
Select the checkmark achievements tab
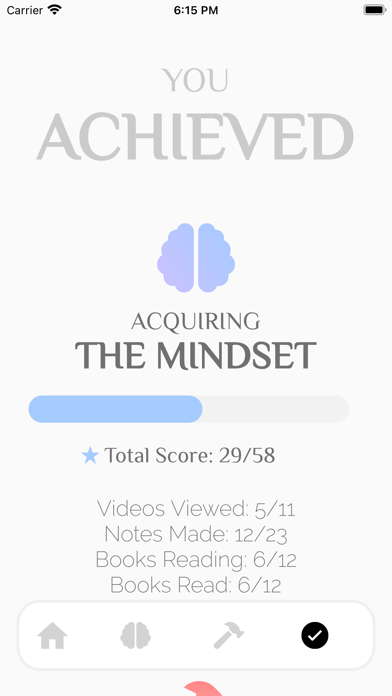(315, 636)
